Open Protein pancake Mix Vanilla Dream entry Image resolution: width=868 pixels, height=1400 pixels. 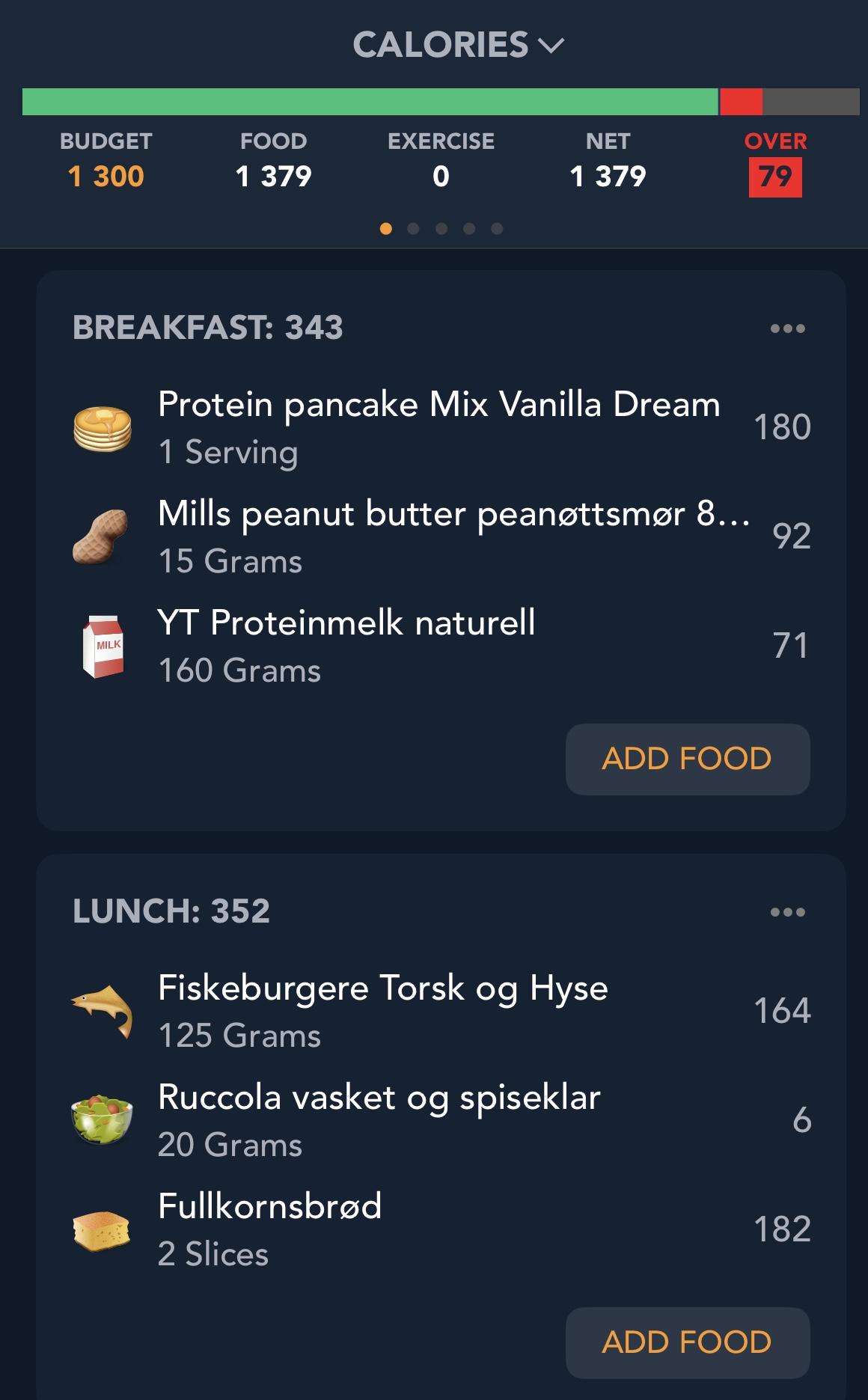tap(438, 427)
